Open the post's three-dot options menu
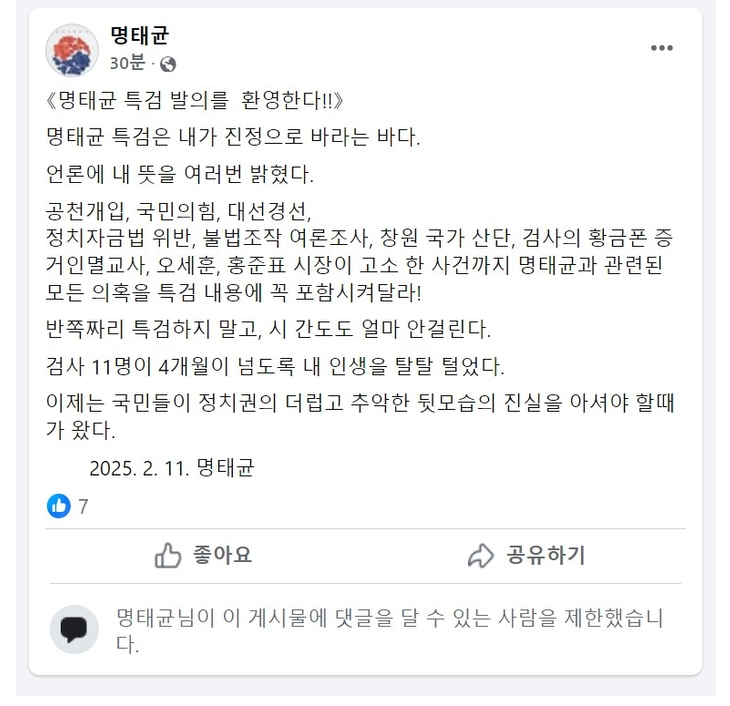 (662, 48)
